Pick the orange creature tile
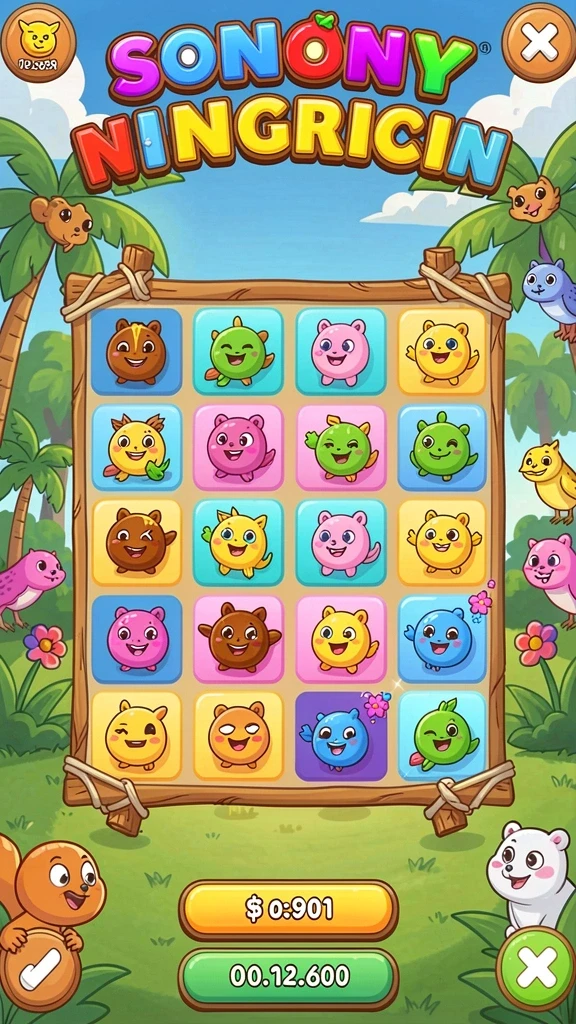 pos(238,736)
